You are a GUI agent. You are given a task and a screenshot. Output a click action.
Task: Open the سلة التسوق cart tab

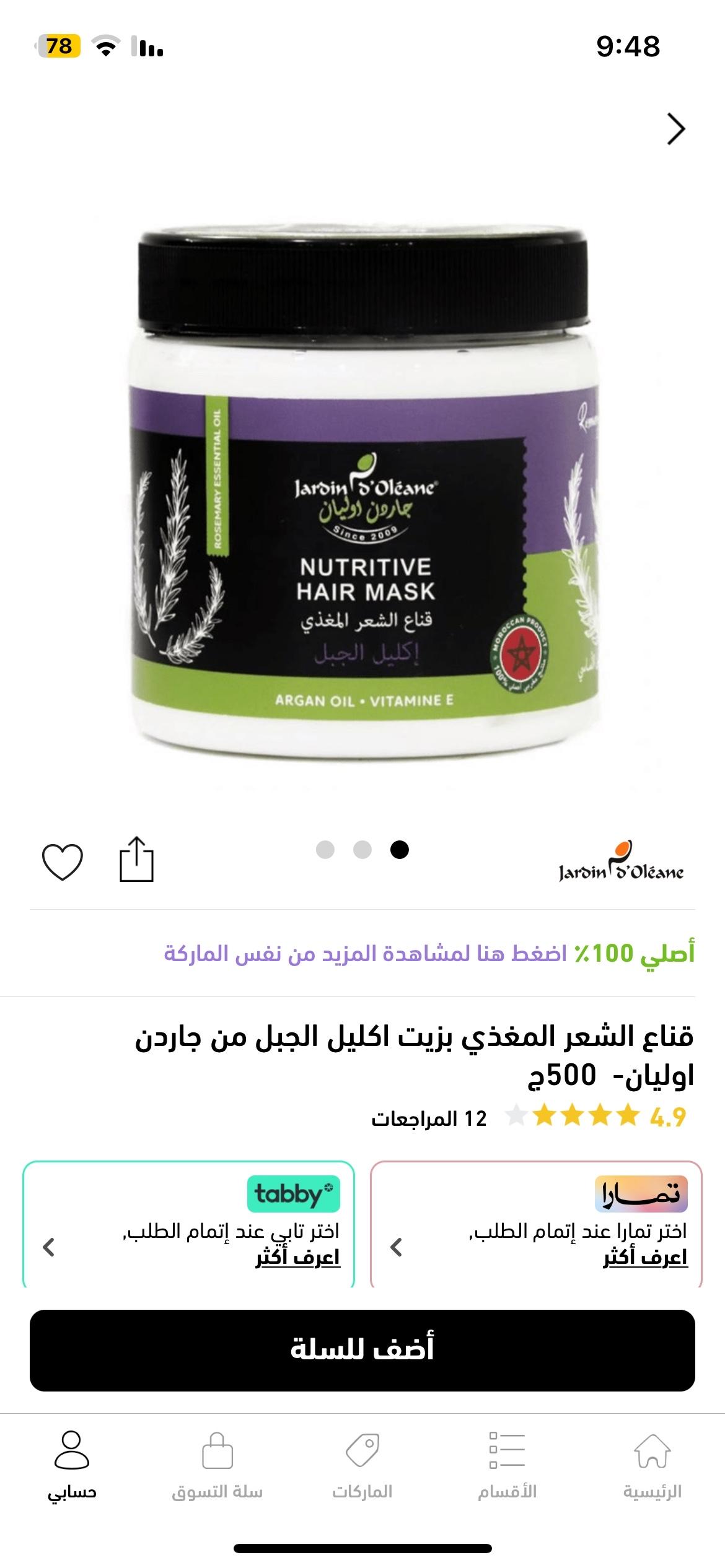[217, 1465]
